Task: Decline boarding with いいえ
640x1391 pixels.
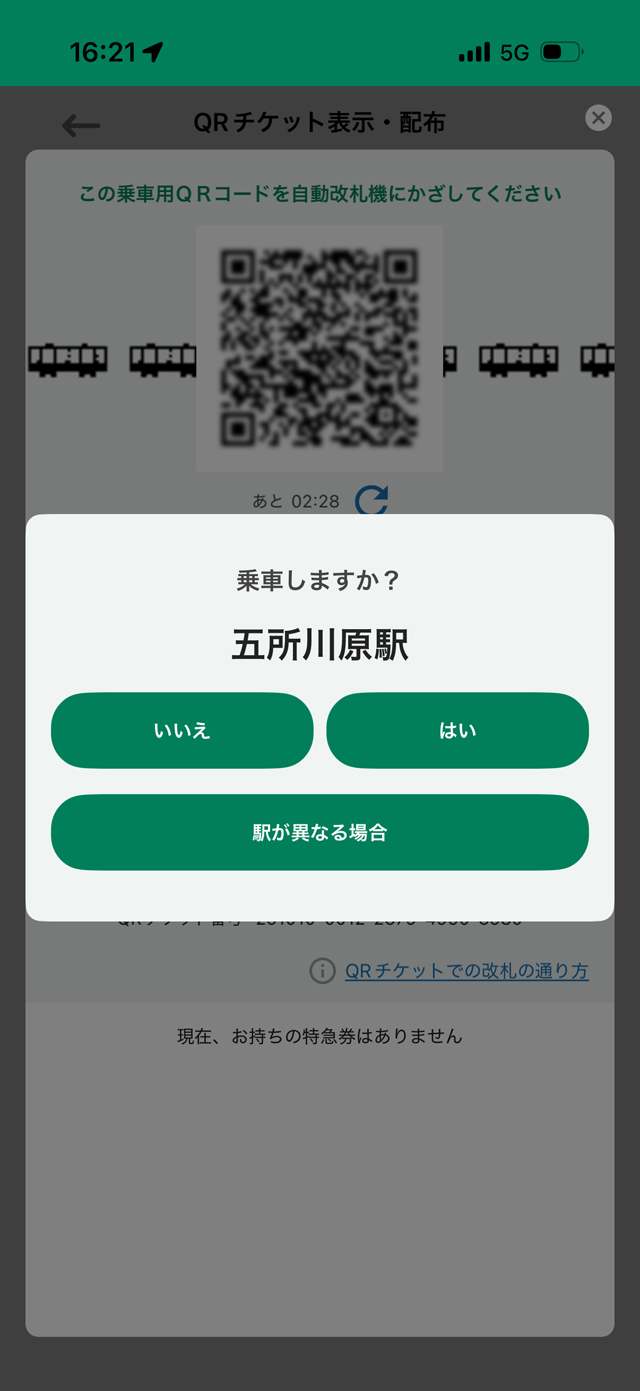Action: tap(182, 731)
